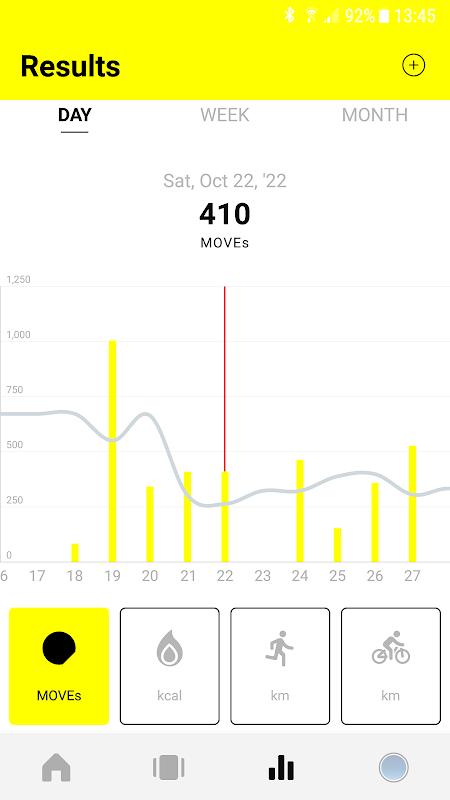Screen dimensions: 450x800
Task: Switch to the MONTH tab
Action: pyautogui.click(x=375, y=115)
